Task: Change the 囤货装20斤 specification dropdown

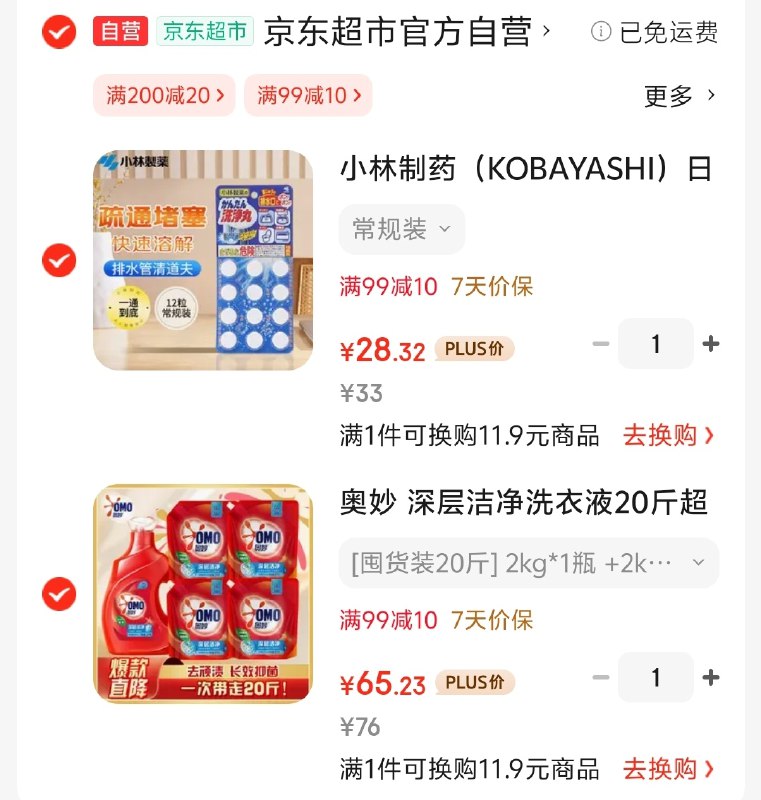Action: 528,563
